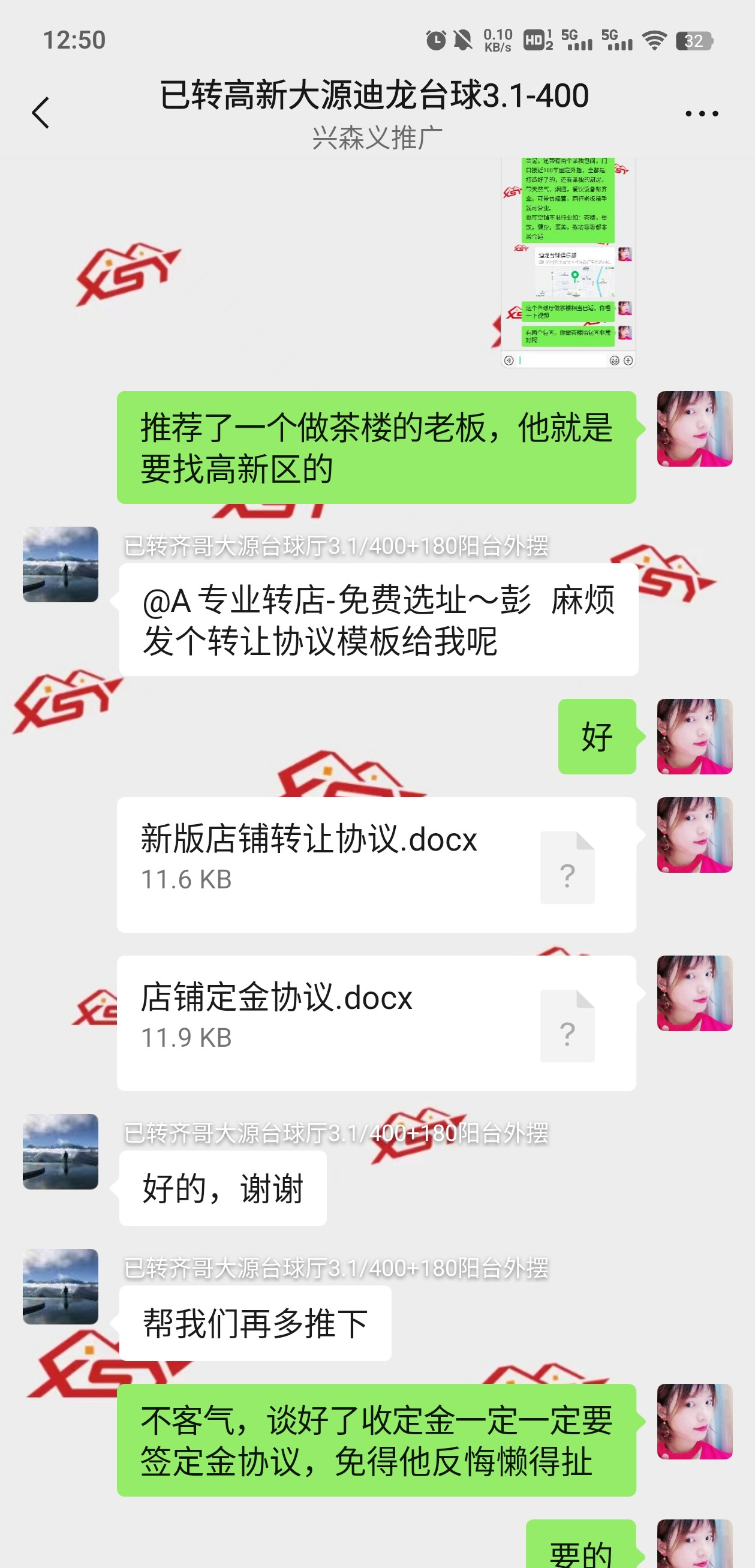Open file 新版店铺转让协议.docx
This screenshot has width=755, height=1568.
coord(376,864)
